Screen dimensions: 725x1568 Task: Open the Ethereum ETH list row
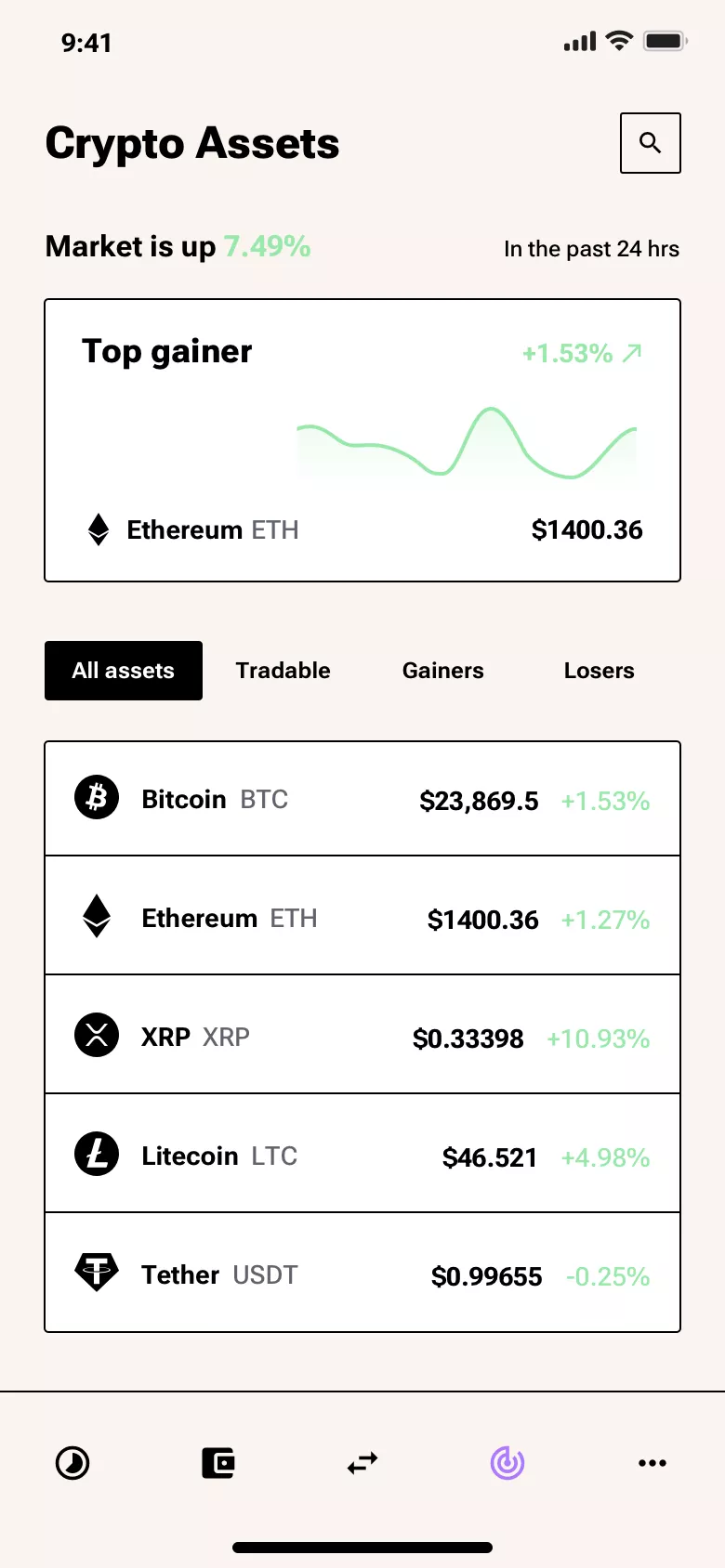[362, 916]
